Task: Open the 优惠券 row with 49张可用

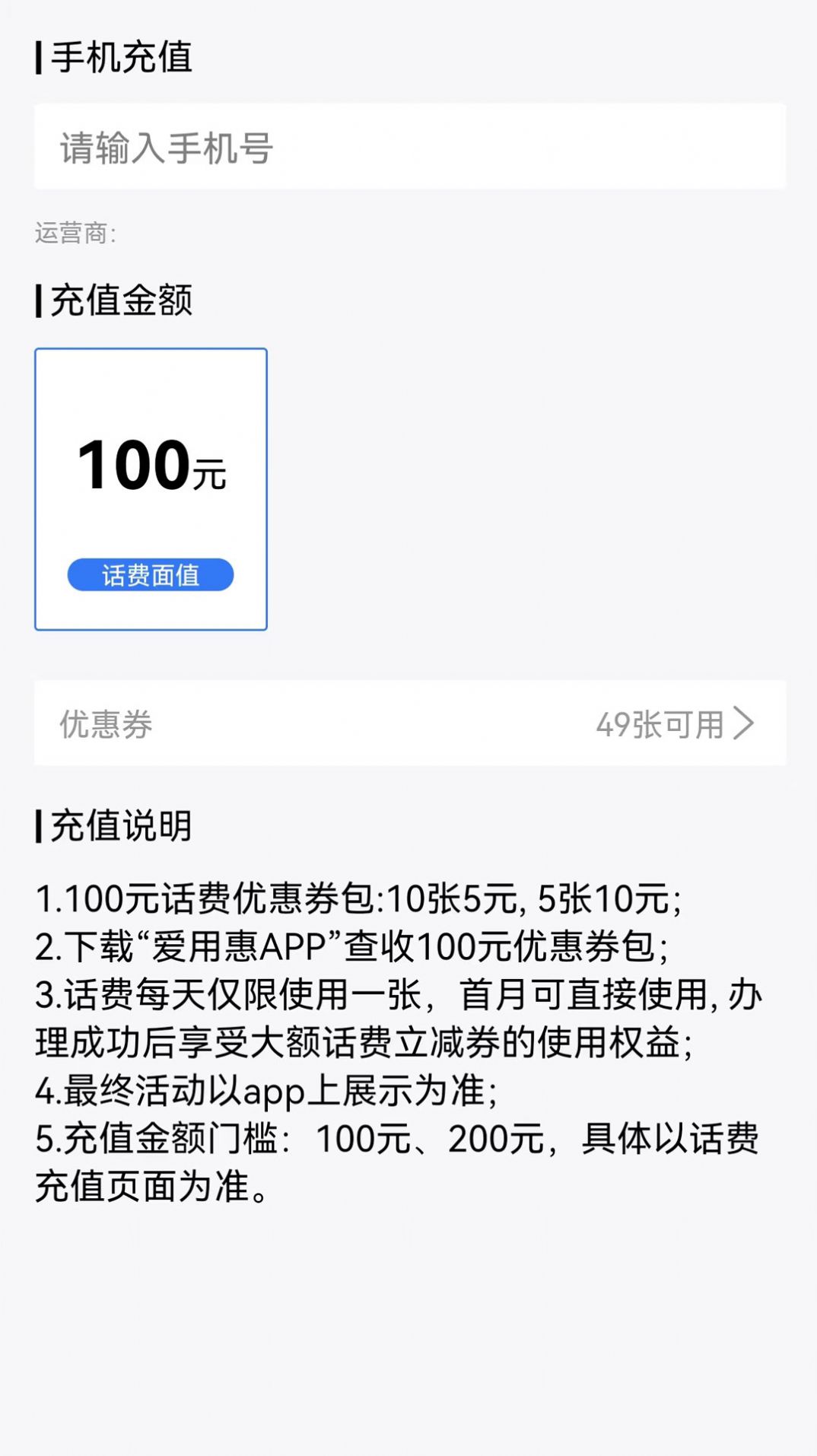Action: point(409,723)
